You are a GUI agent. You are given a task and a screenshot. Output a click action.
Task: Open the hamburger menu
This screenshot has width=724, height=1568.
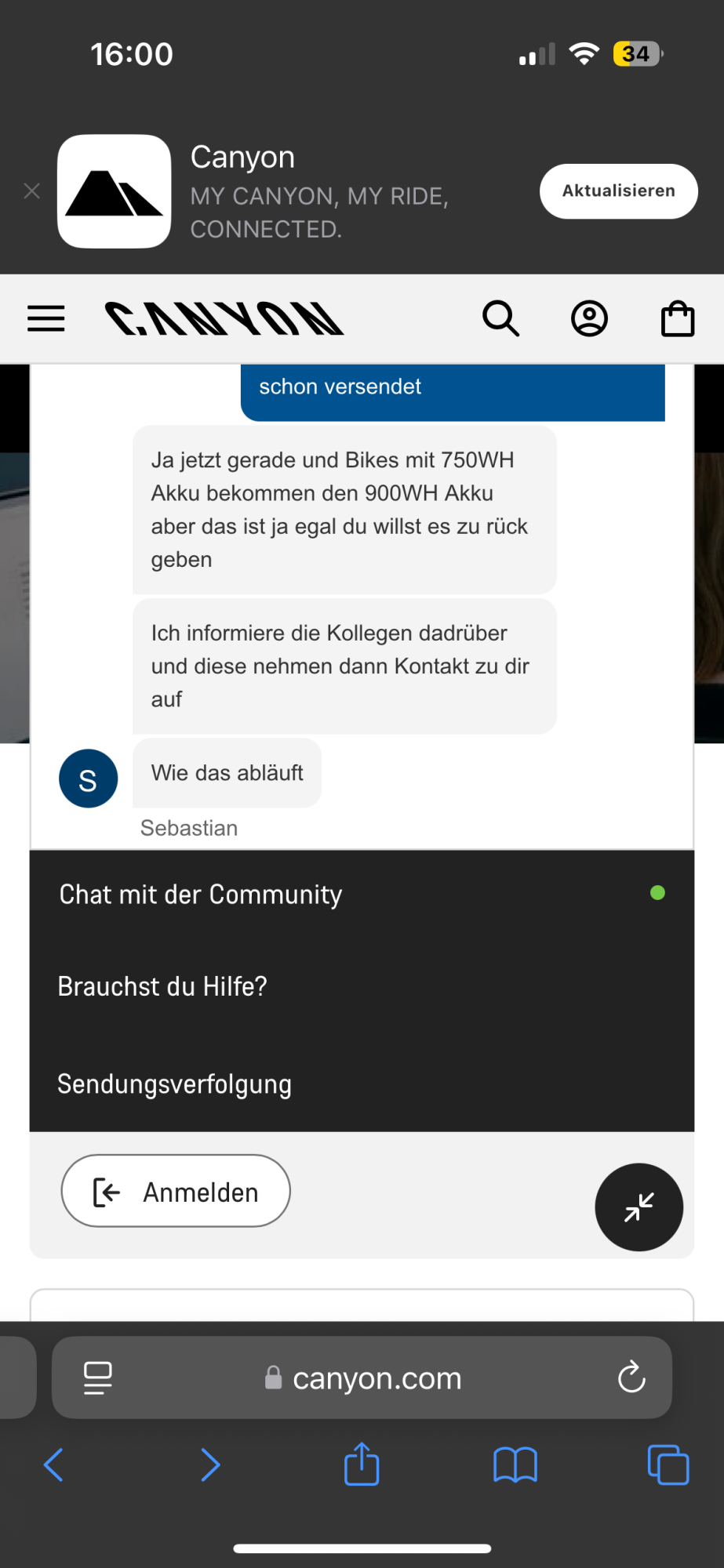46,319
